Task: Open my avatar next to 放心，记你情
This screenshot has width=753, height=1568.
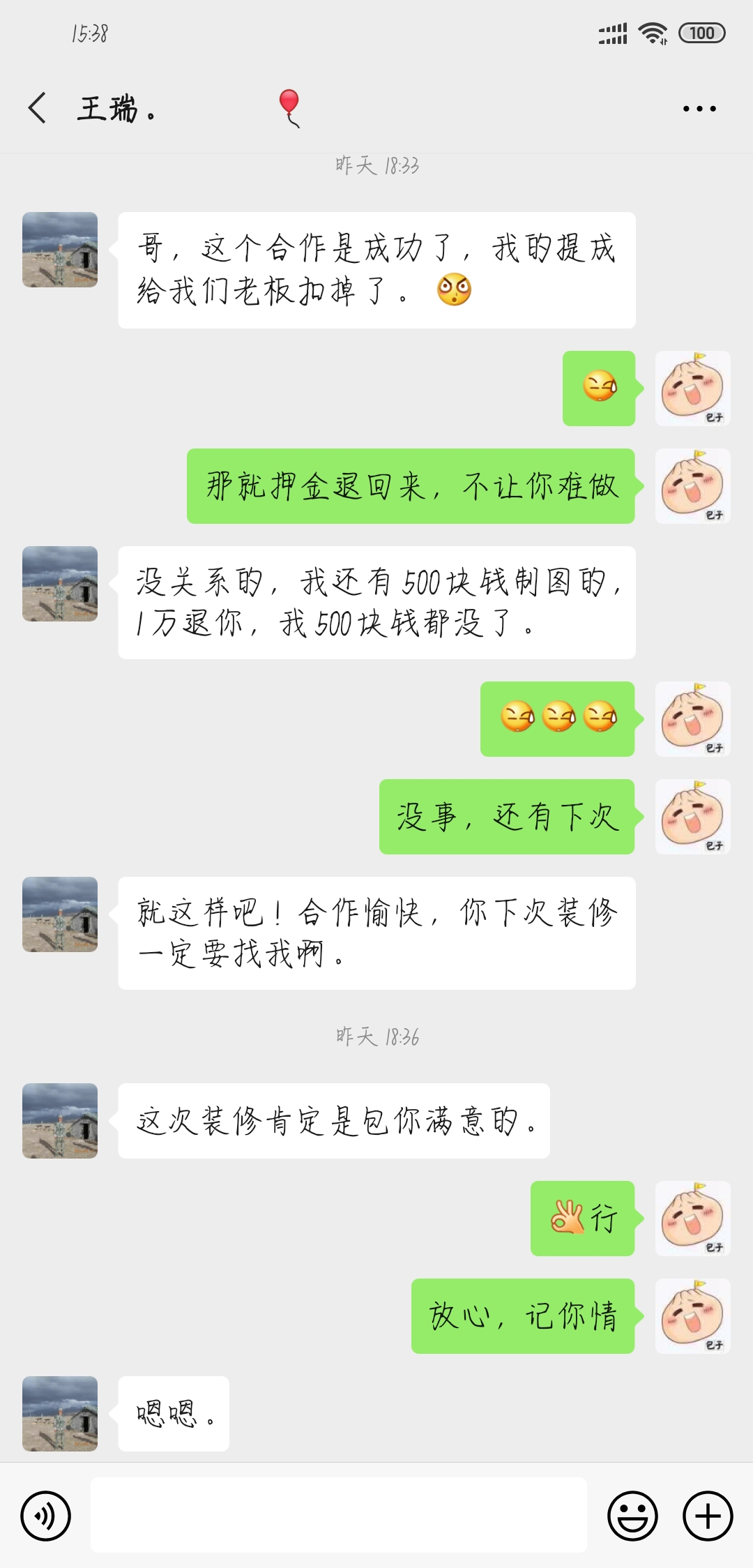Action: [692, 1316]
